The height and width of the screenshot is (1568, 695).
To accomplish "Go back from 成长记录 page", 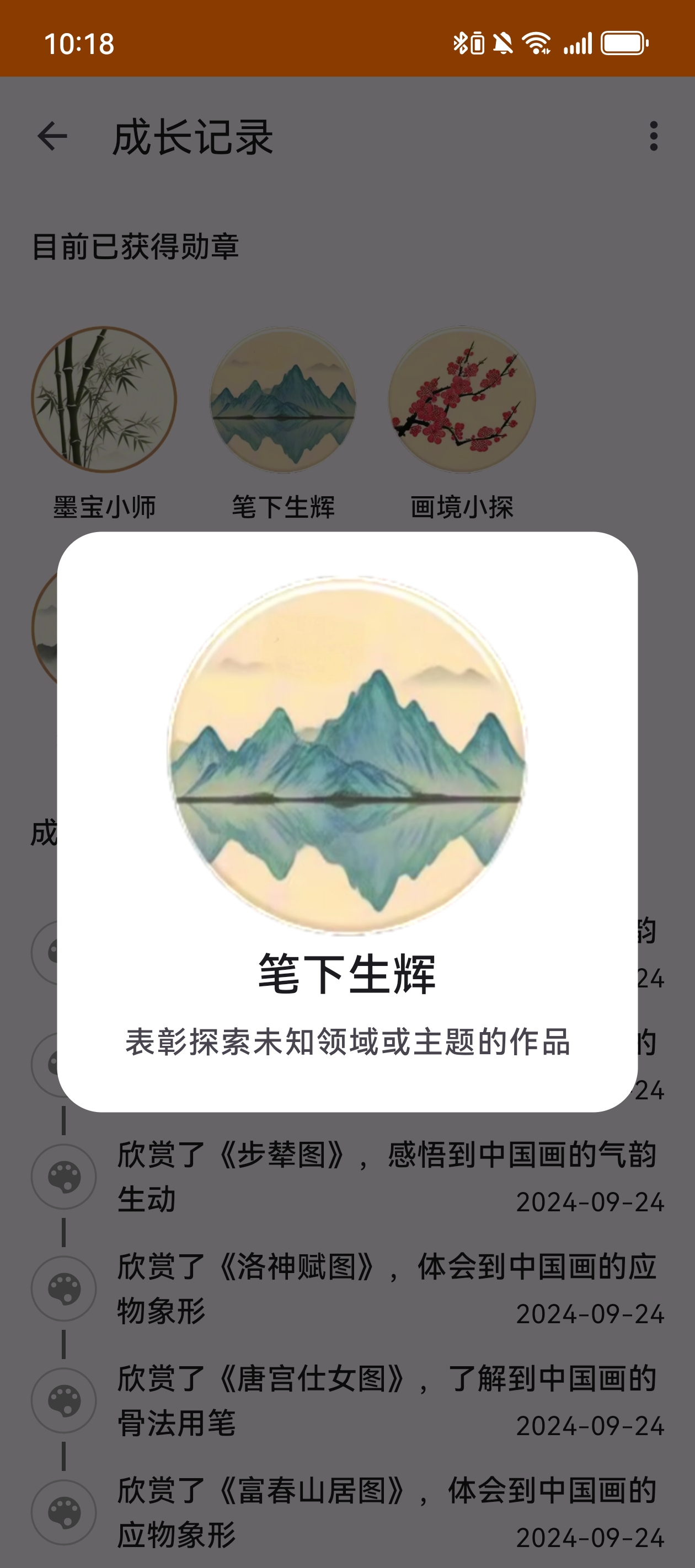I will tap(52, 136).
